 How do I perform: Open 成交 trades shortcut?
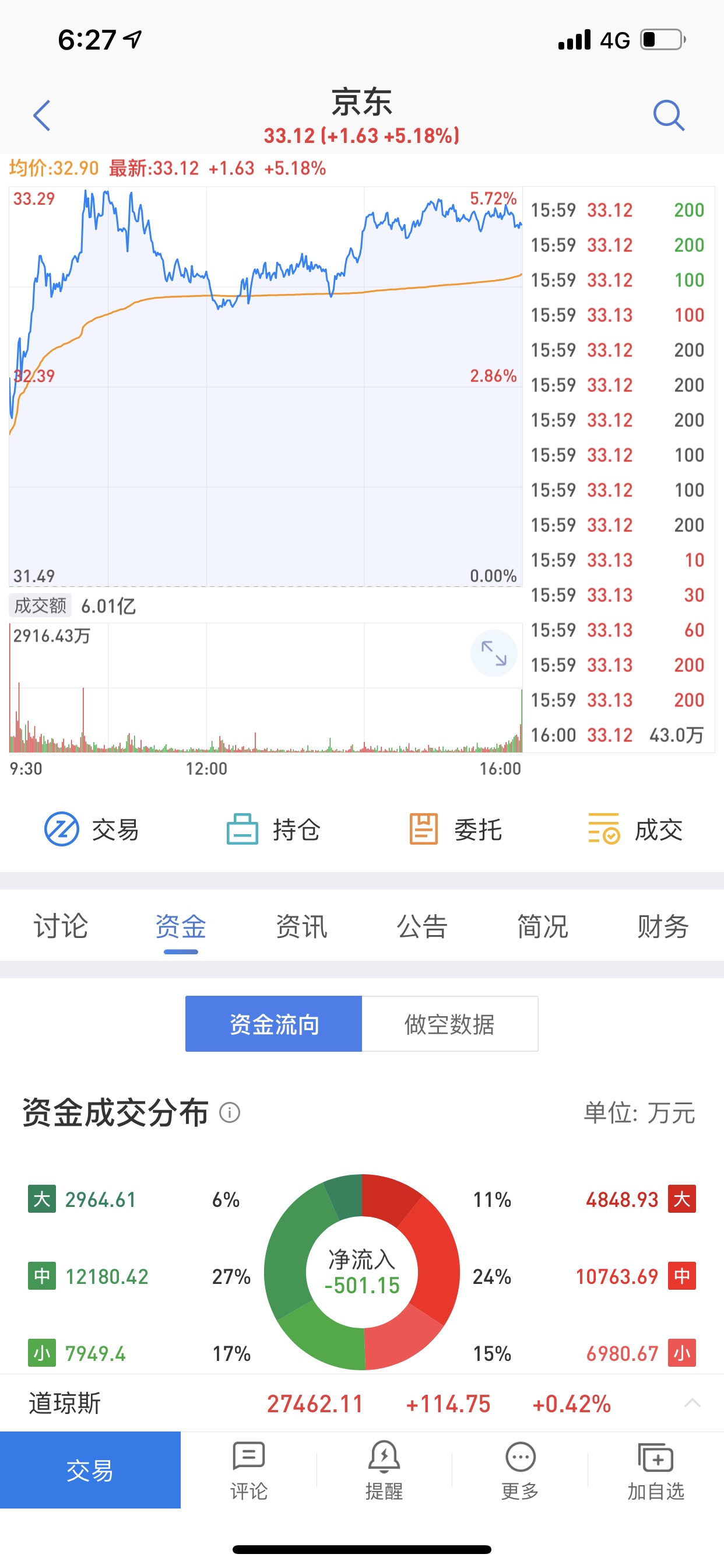pyautogui.click(x=635, y=829)
